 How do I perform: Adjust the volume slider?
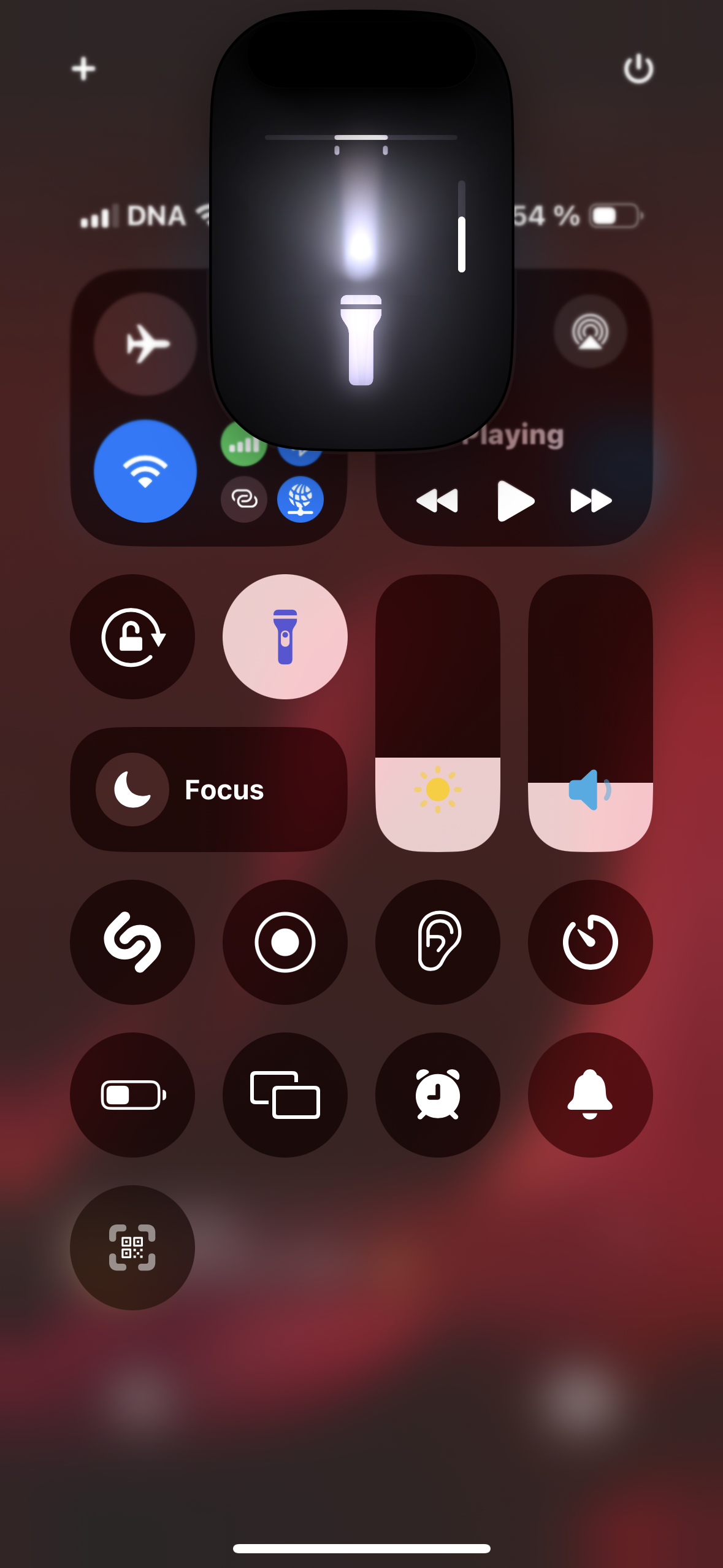pos(591,713)
